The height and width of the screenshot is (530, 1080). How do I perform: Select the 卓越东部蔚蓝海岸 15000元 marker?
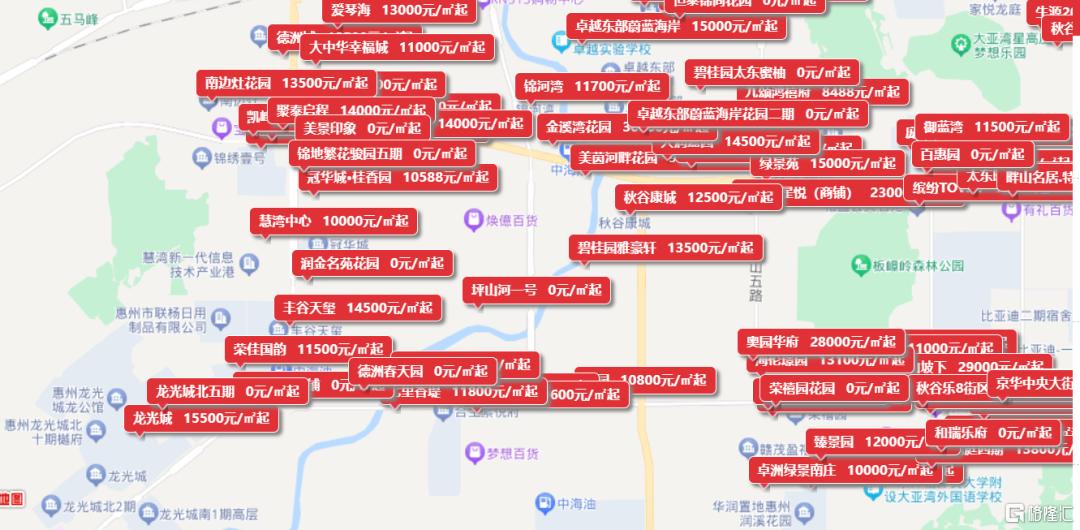coord(675,27)
